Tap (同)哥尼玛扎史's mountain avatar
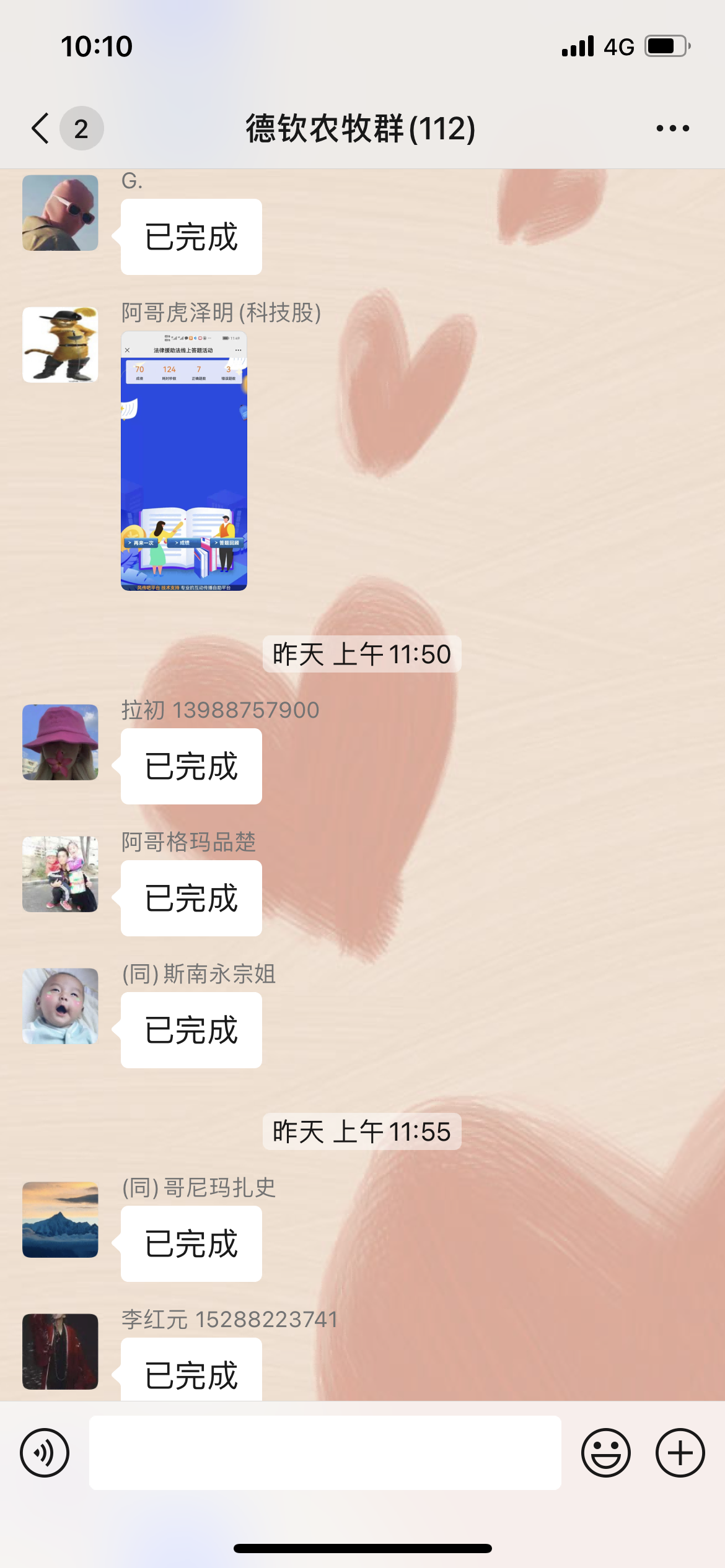This screenshot has width=725, height=1568. [60, 1219]
